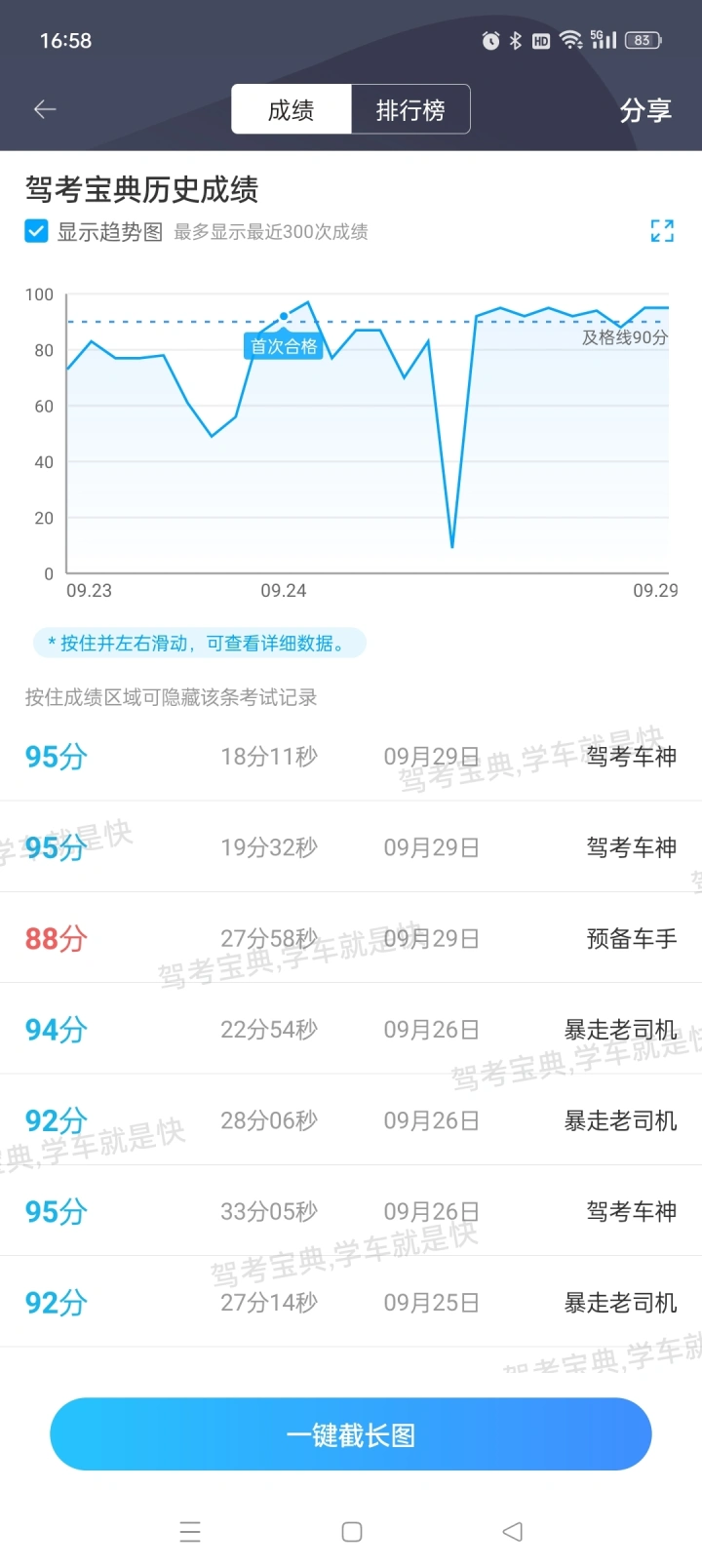The width and height of the screenshot is (702, 1568).
Task: Tap 分享 to share scores
Action: point(645,110)
